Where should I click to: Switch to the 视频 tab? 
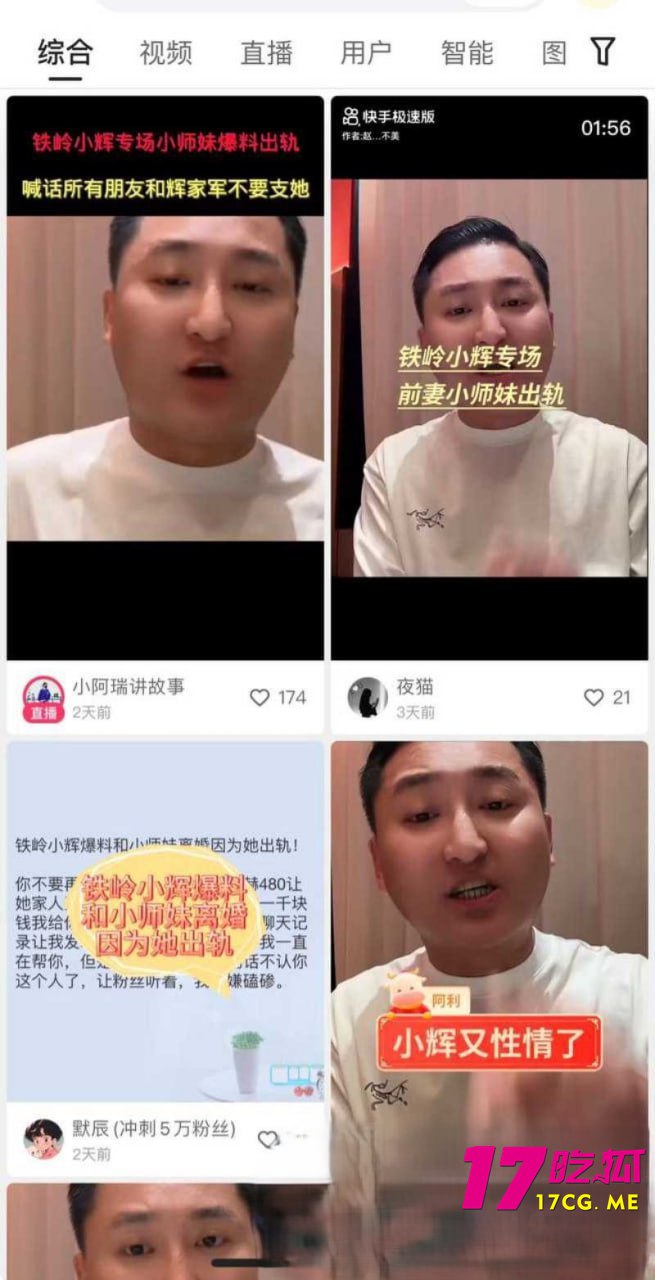click(x=166, y=53)
